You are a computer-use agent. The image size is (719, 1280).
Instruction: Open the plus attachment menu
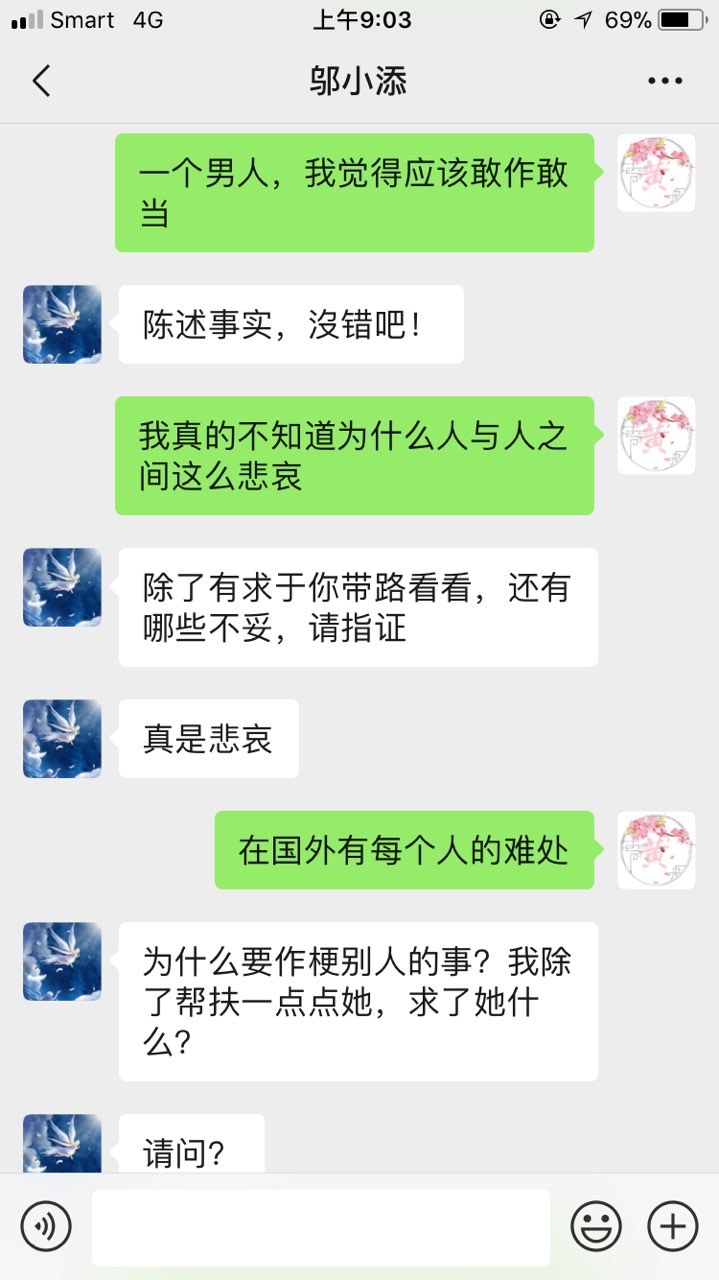coord(672,1226)
